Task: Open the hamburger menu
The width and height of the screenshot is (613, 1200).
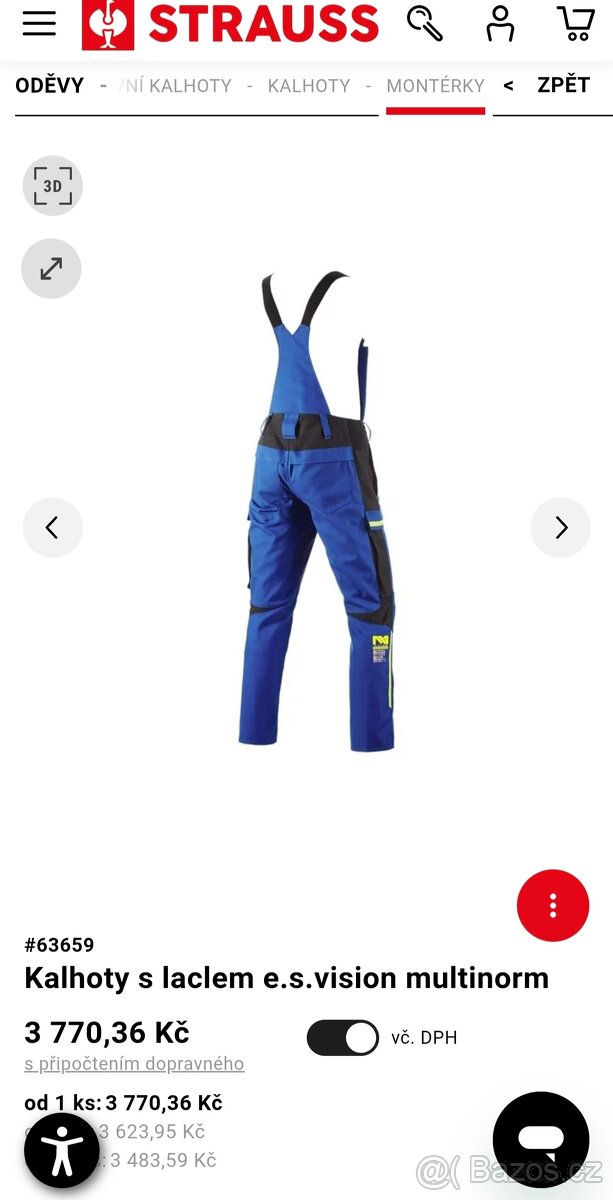Action: (x=39, y=24)
